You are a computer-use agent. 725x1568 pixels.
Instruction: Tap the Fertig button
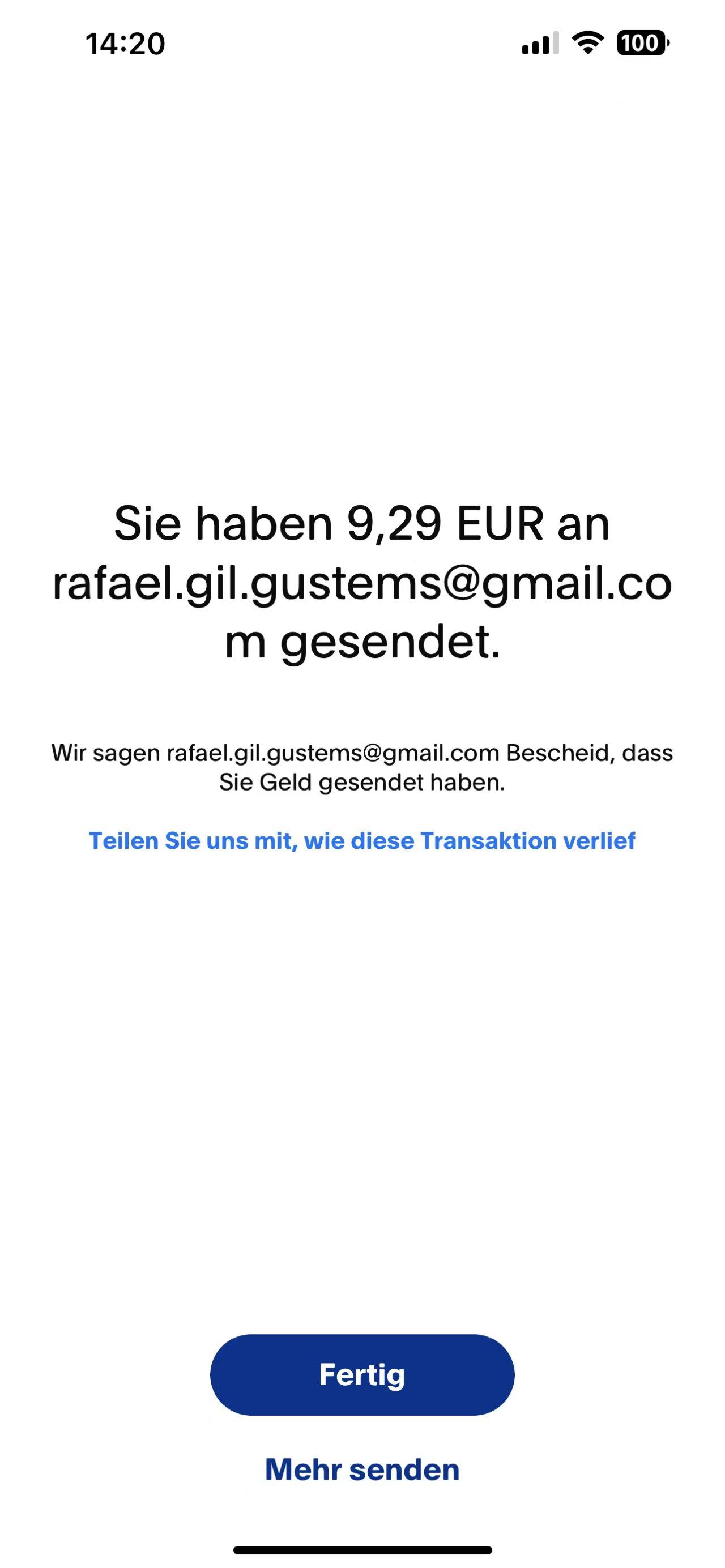tap(362, 1374)
